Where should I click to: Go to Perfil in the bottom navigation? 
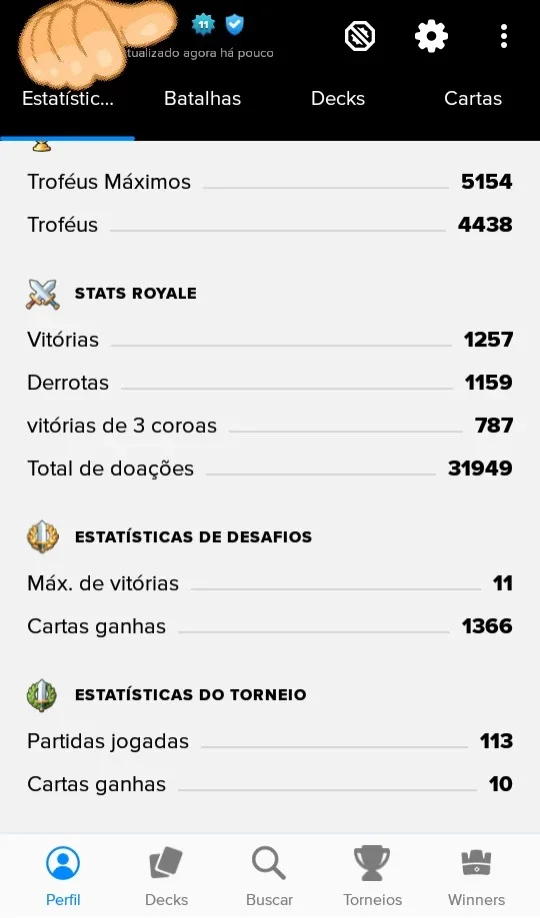pos(63,876)
